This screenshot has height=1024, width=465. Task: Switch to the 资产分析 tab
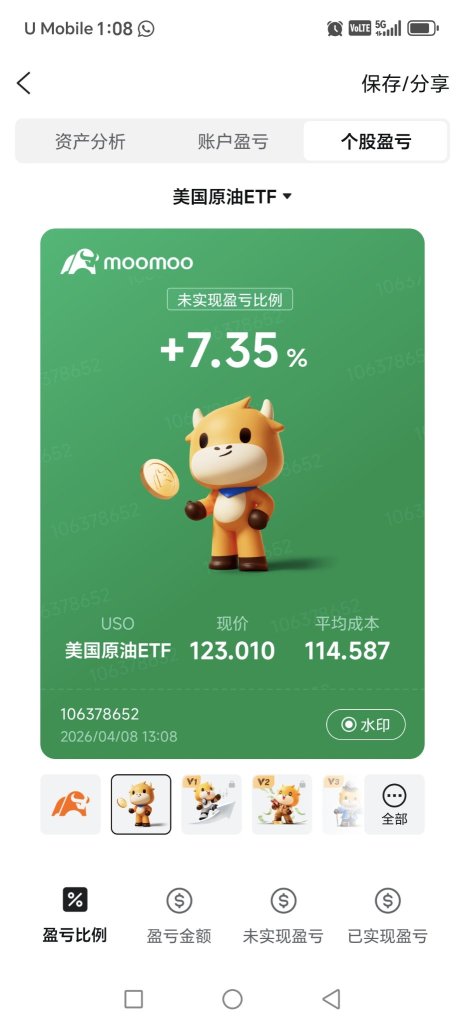pos(90,141)
